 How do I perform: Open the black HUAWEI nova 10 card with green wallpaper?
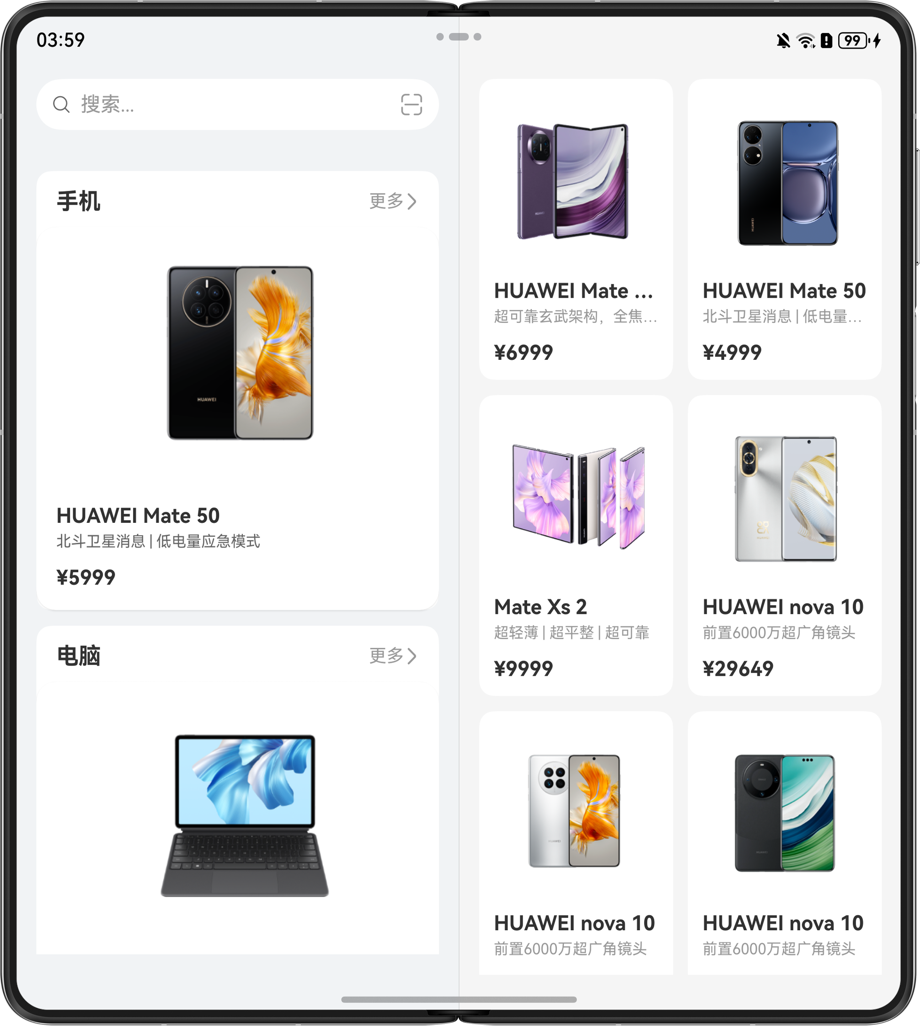[784, 840]
